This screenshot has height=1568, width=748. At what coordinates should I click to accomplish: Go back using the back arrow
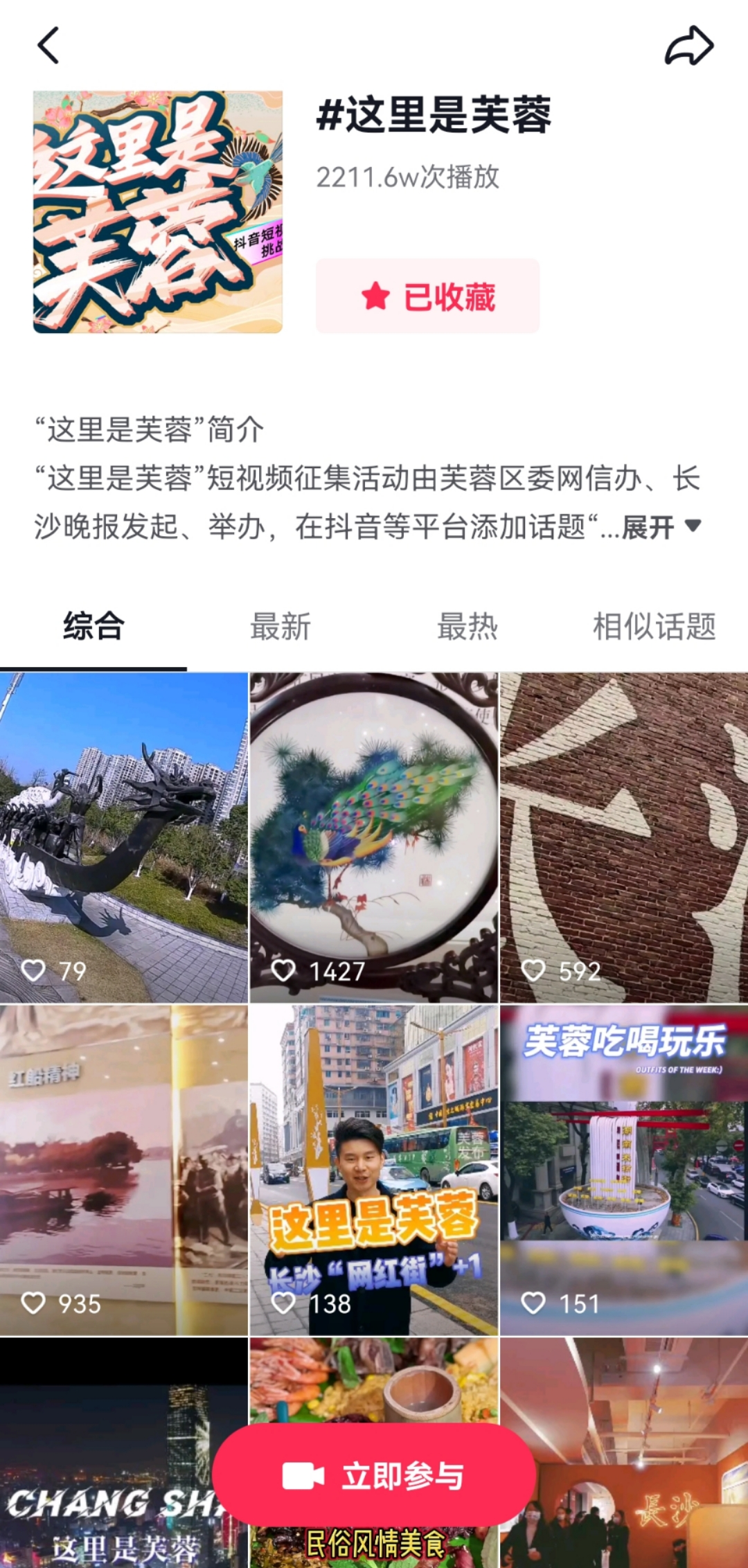pos(48,46)
